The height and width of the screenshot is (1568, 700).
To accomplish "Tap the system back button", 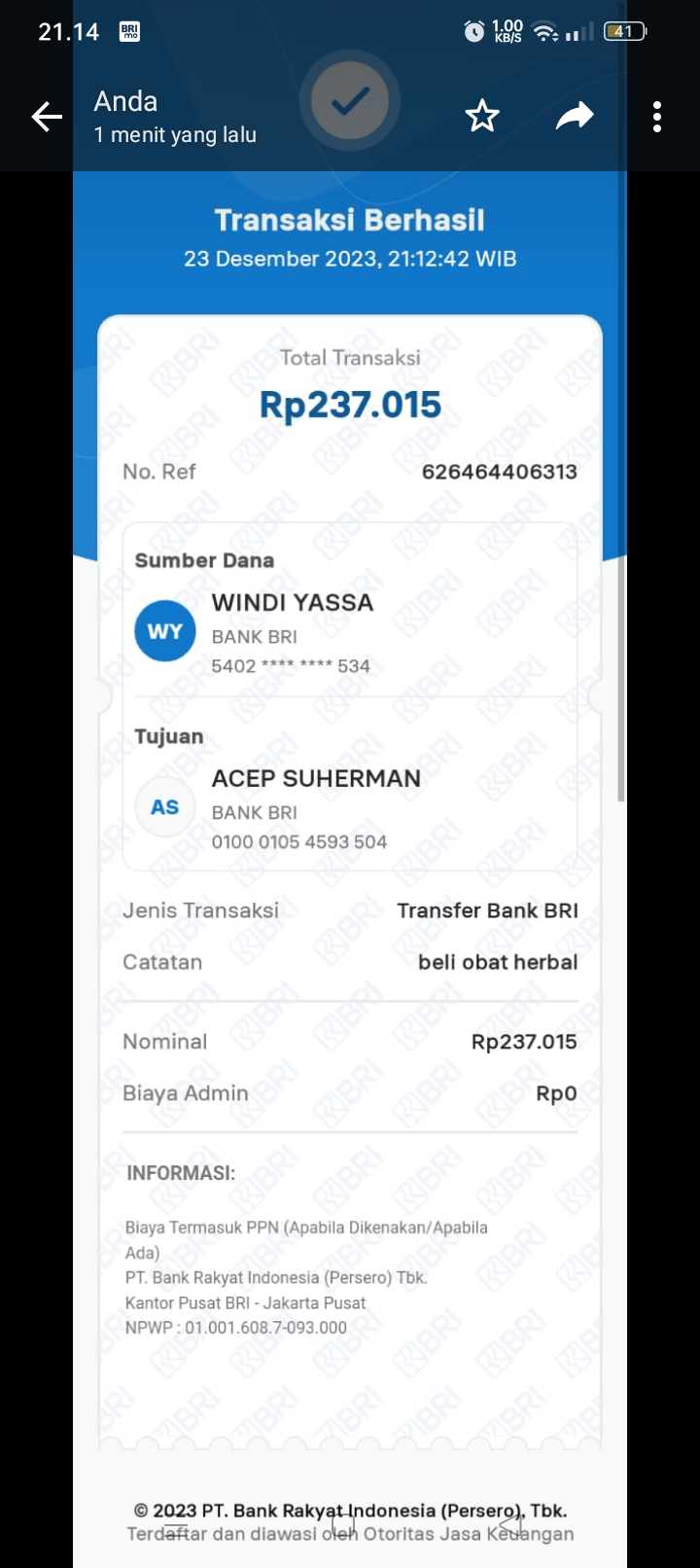I will 512,1529.
